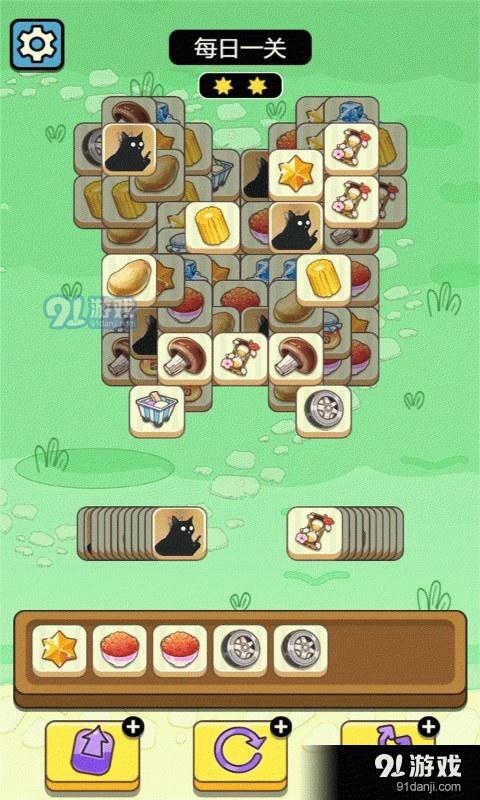Select the uncovered wheel tile on the board
The height and width of the screenshot is (800, 480).
323,411
